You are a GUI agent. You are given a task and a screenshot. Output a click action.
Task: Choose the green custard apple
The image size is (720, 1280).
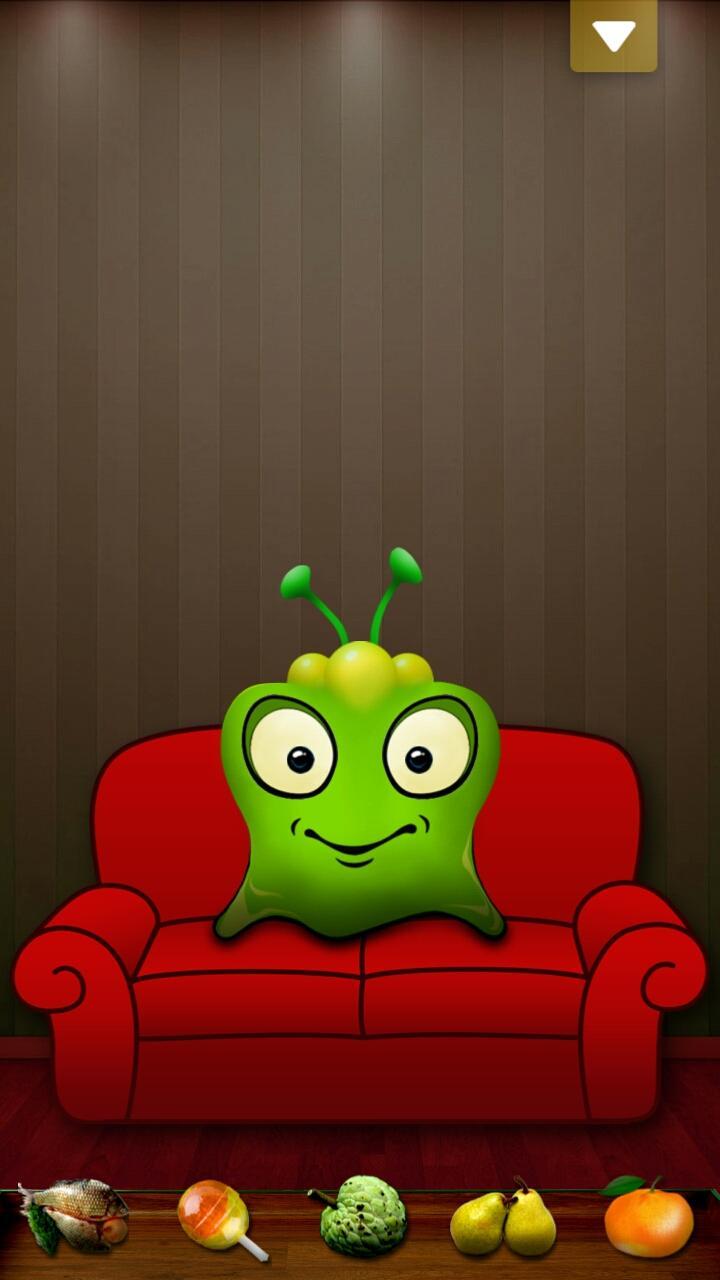tap(364, 1216)
